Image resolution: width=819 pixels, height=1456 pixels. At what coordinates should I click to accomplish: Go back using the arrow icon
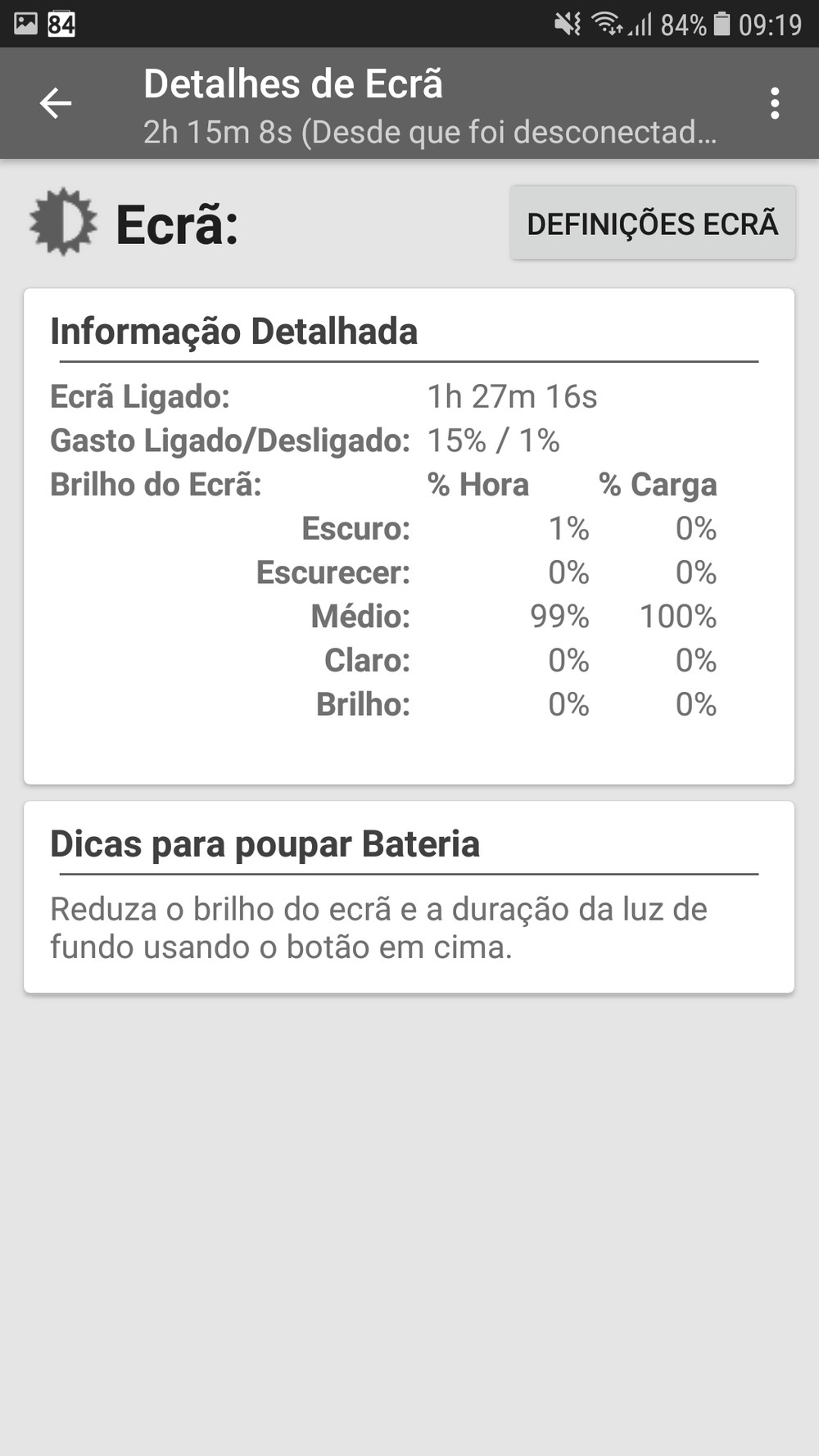pyautogui.click(x=56, y=103)
